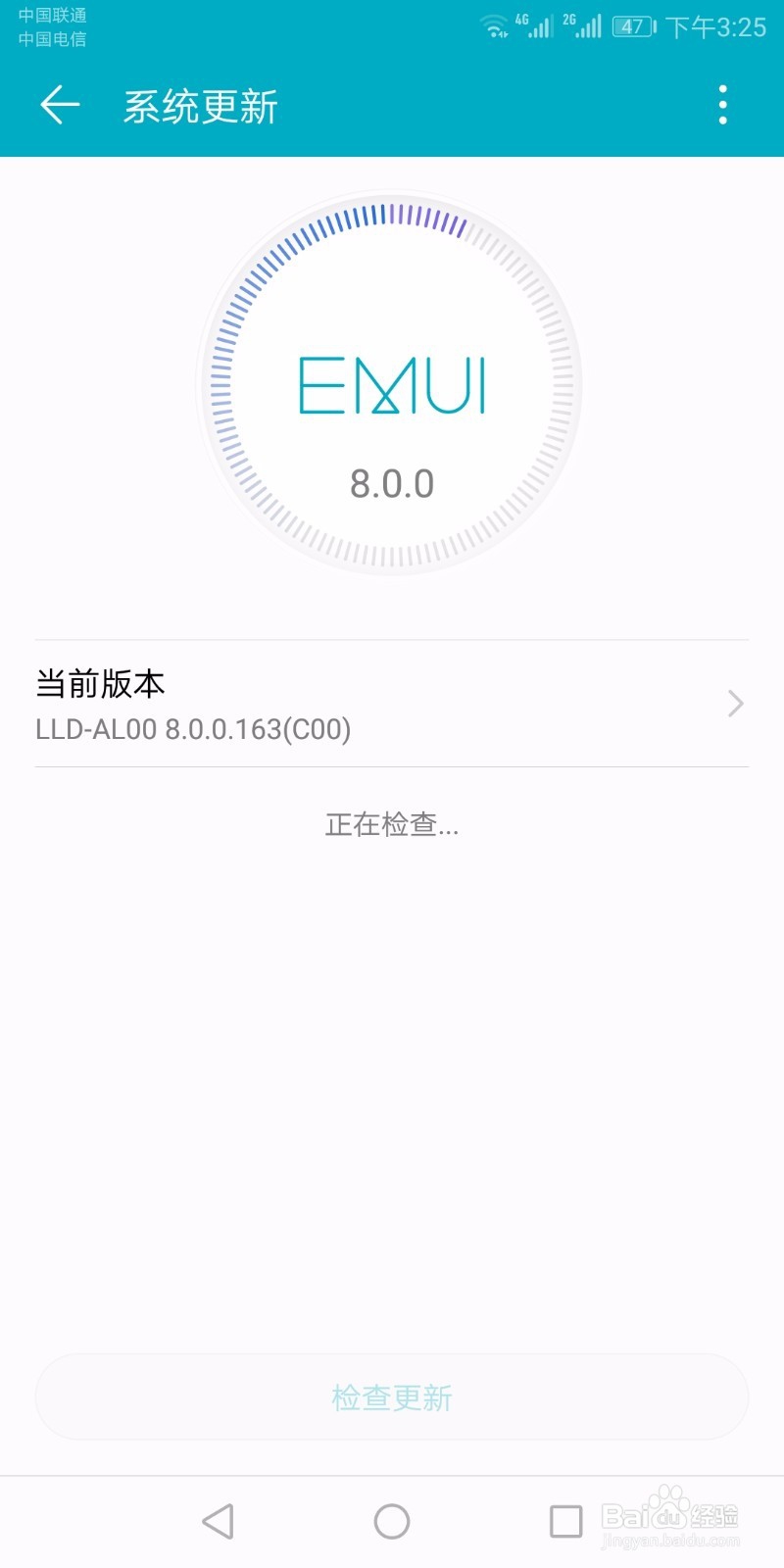Tap the 4G signal indicator
784x1568 pixels.
click(x=534, y=26)
